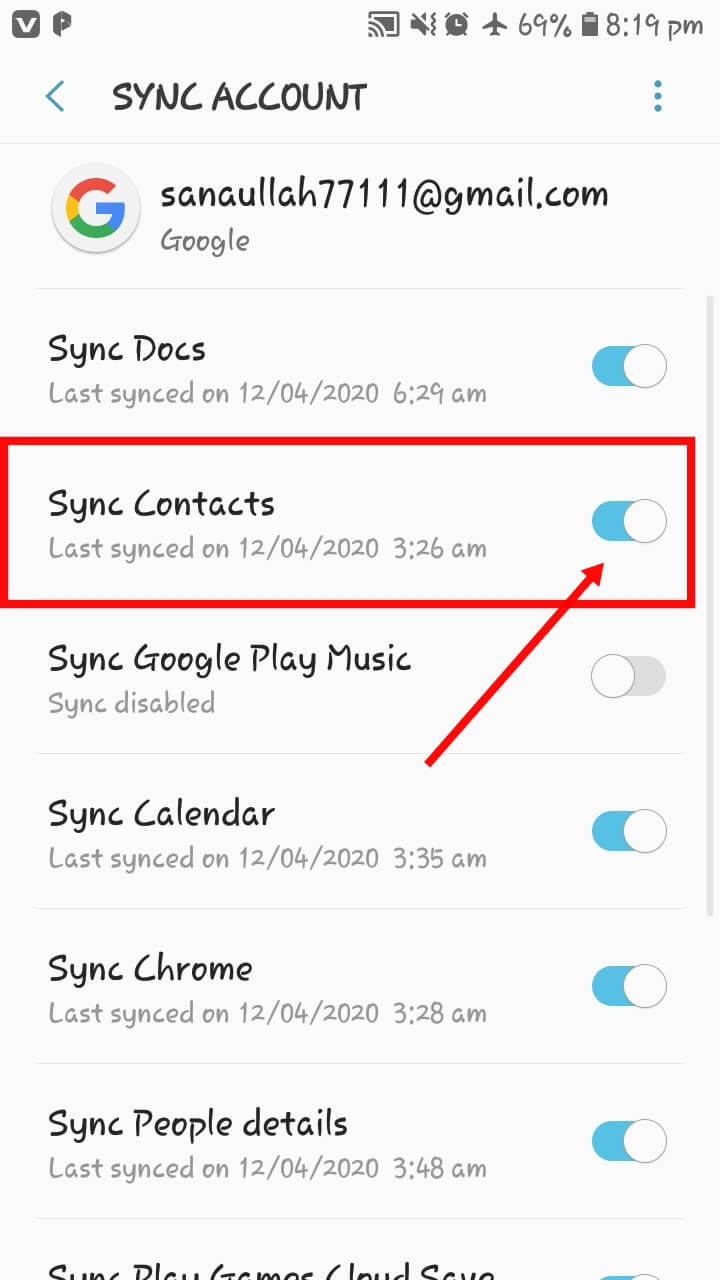Toggle Sync Chrome off
Image resolution: width=720 pixels, height=1280 pixels.
(x=628, y=986)
